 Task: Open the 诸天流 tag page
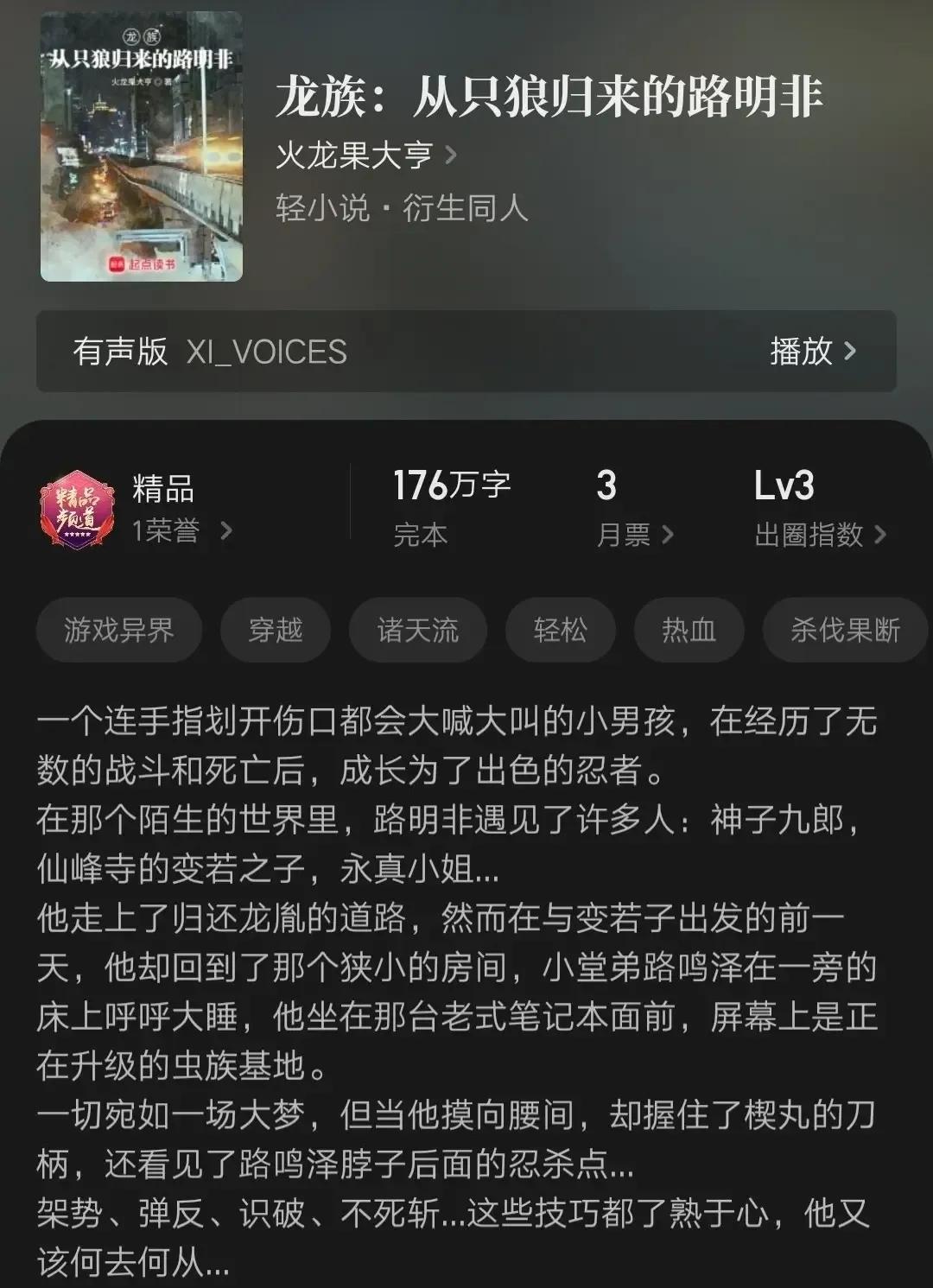[418, 631]
